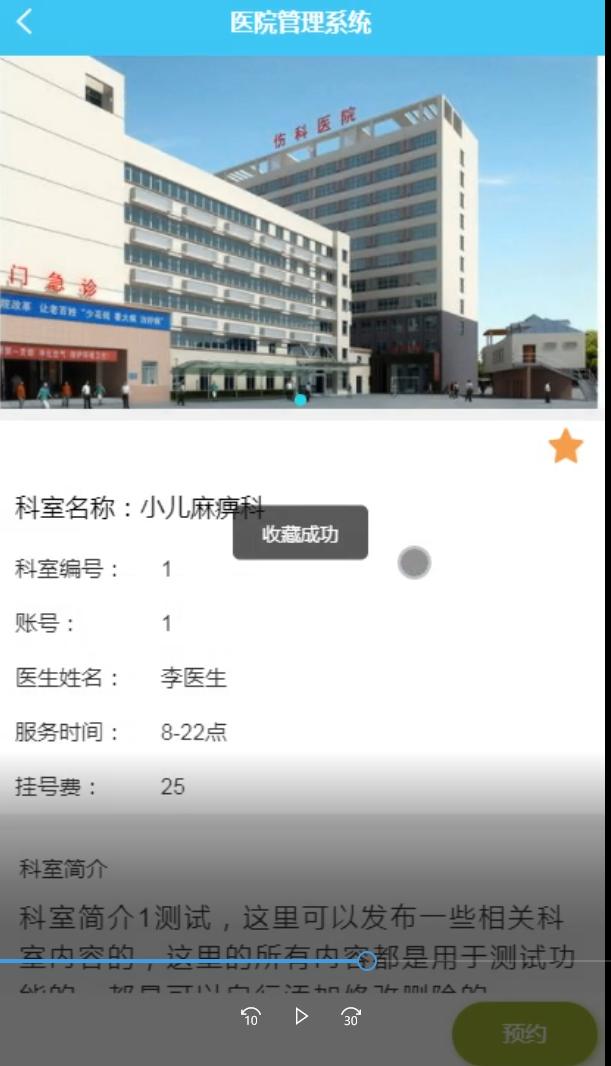Tap the video progress bar handle
Viewport: 611px width, 1066px height.
367,961
